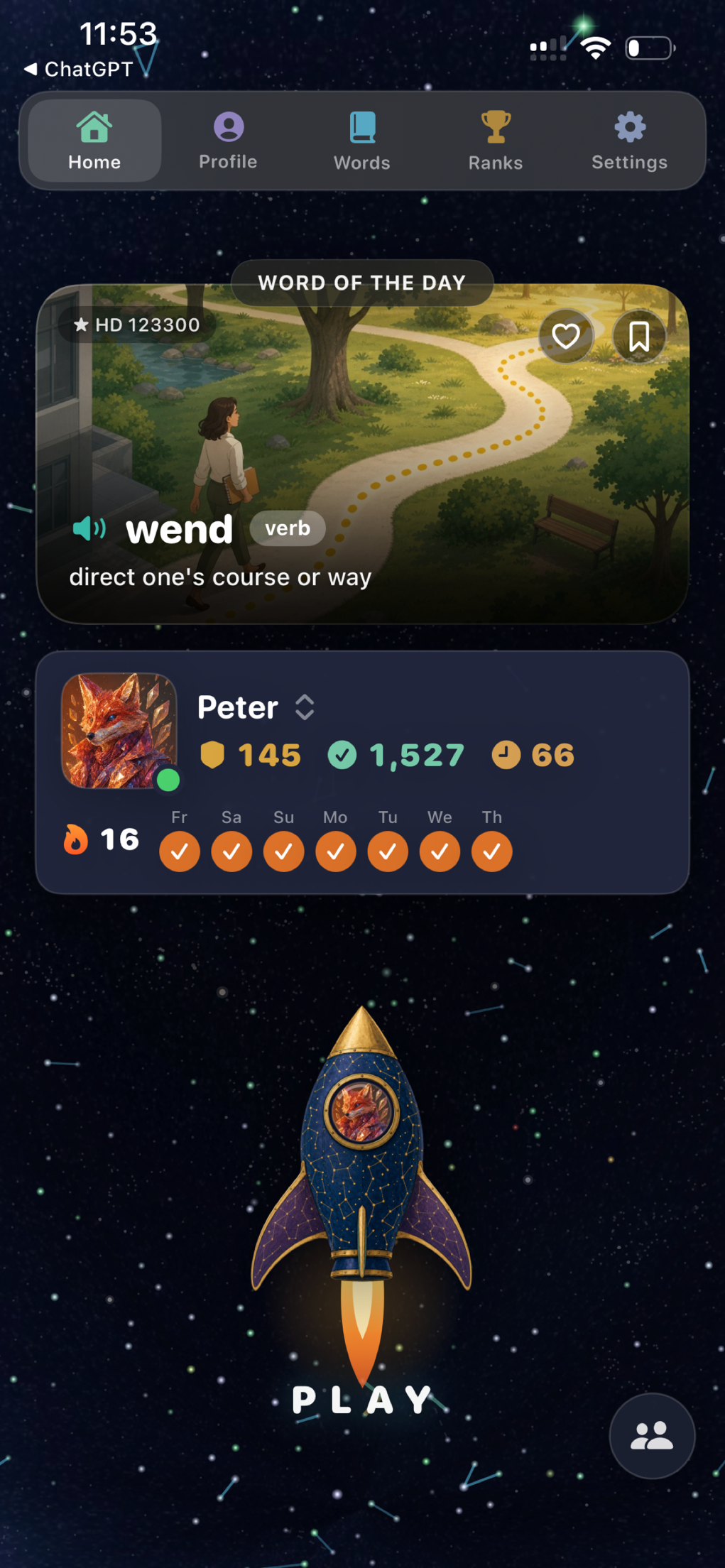Tap Peter's fox avatar
The height and width of the screenshot is (1568, 725).
pos(119,731)
